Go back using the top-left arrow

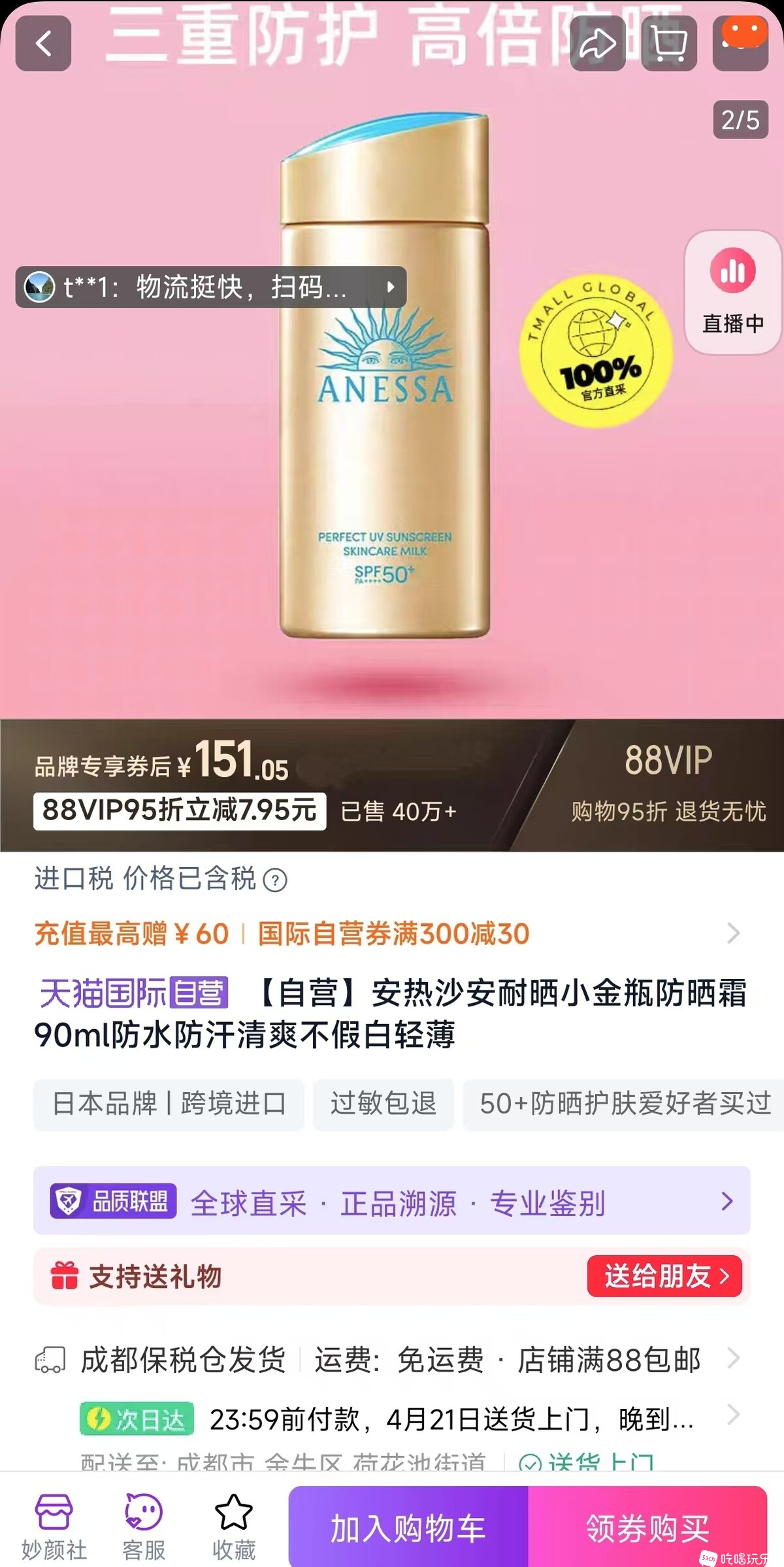pyautogui.click(x=43, y=44)
